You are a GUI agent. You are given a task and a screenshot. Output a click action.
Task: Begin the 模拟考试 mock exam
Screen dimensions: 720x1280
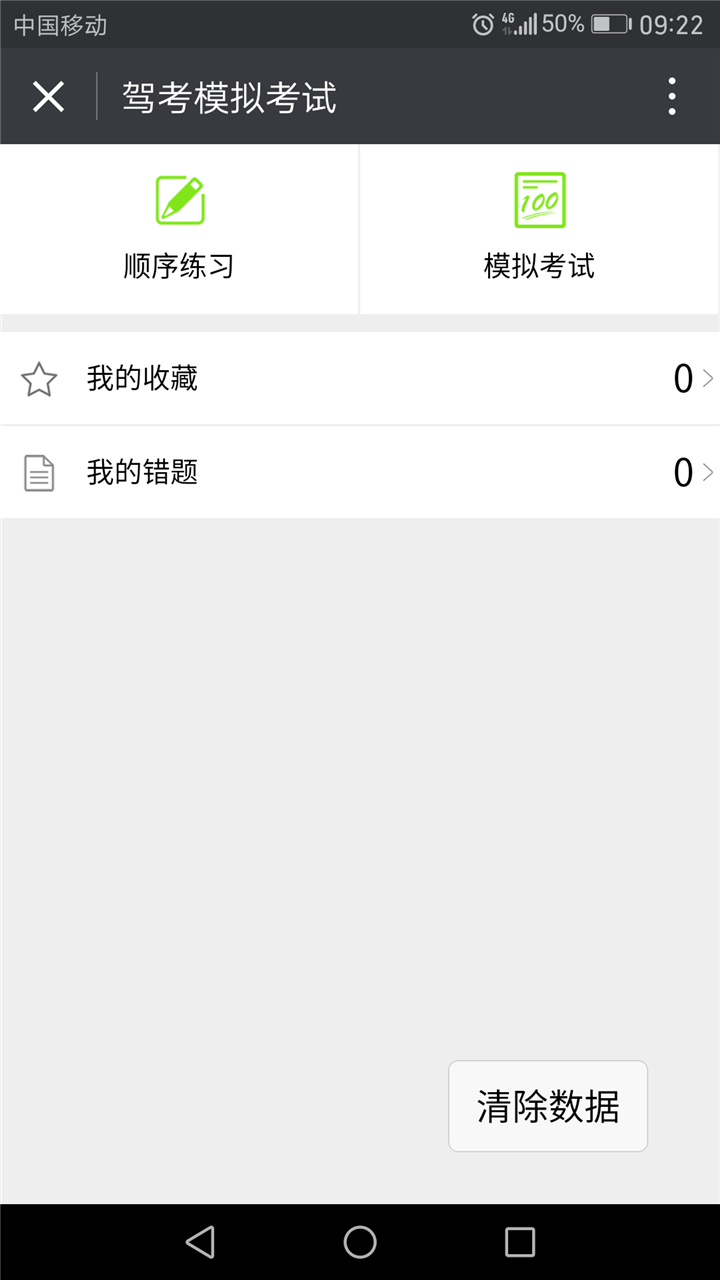(539, 228)
